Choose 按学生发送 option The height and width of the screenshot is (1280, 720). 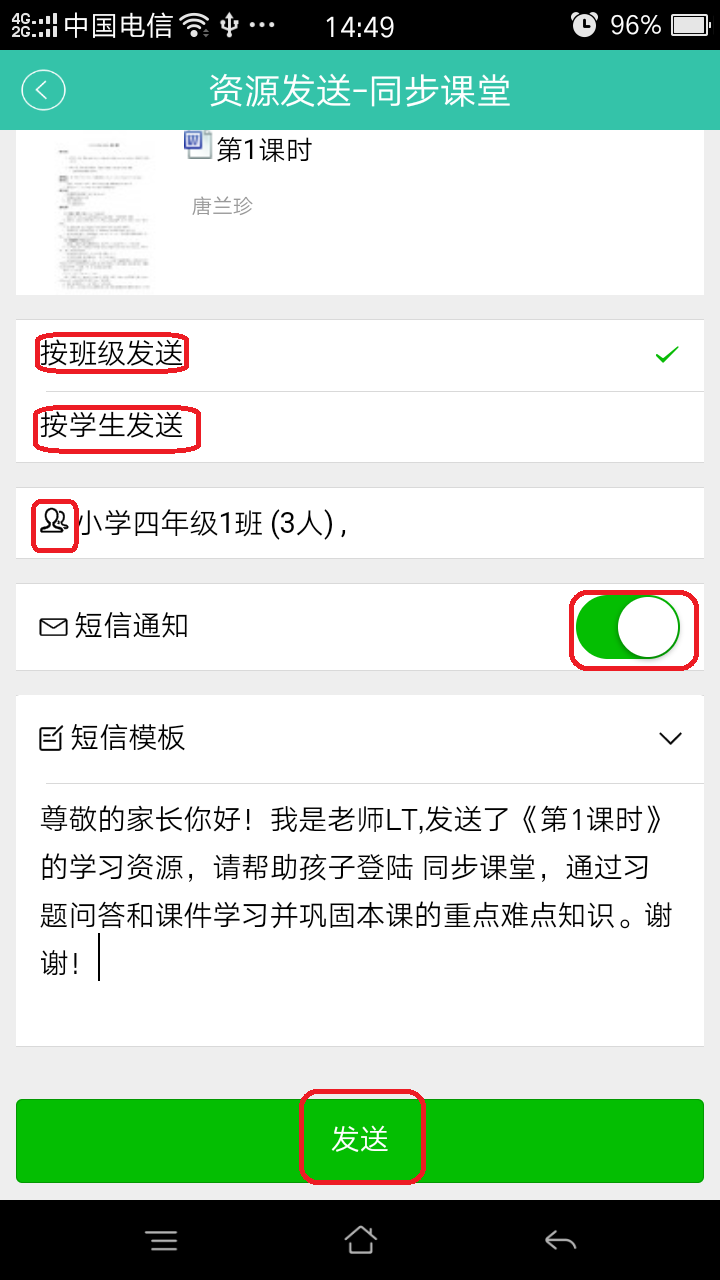(112, 426)
